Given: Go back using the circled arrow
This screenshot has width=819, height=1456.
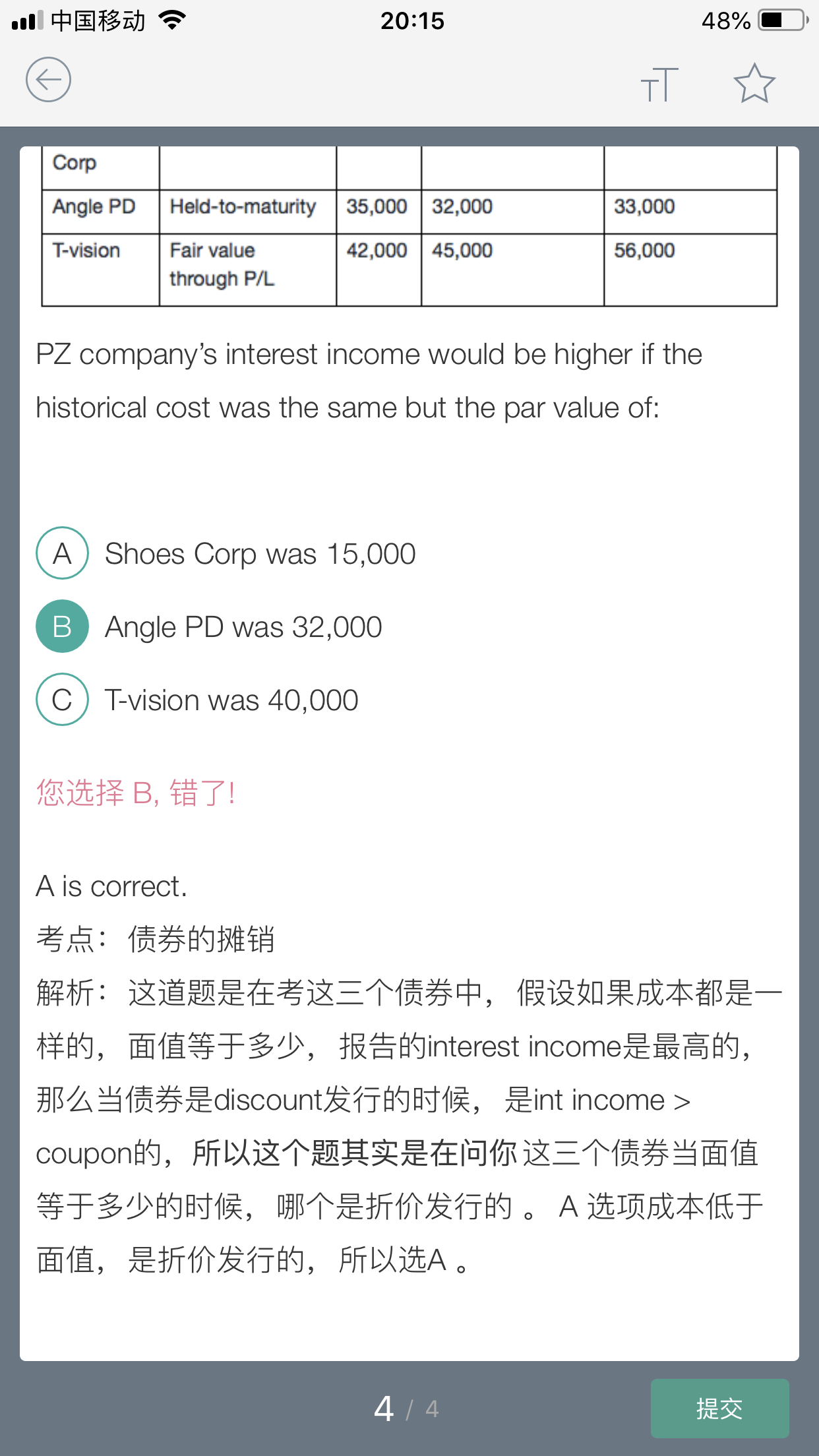Looking at the screenshot, I should 48,80.
